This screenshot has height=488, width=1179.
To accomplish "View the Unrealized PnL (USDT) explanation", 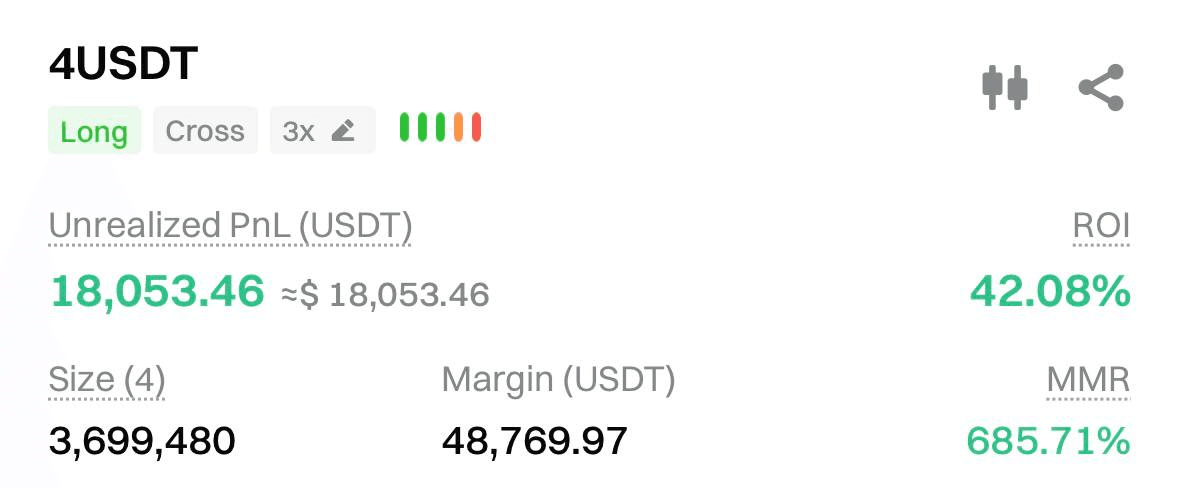I will (x=230, y=227).
